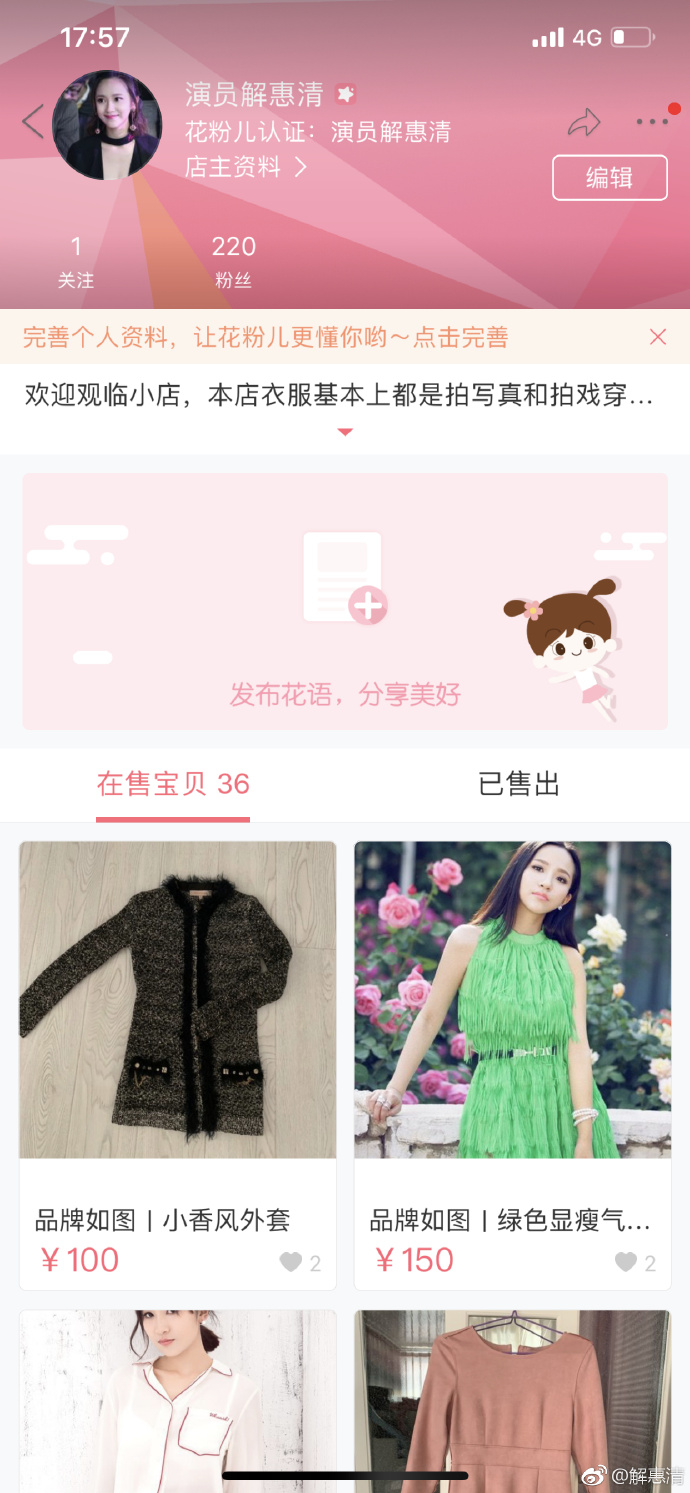This screenshot has width=690, height=1493.
Task: Open the three-dot overflow menu
Action: click(652, 122)
